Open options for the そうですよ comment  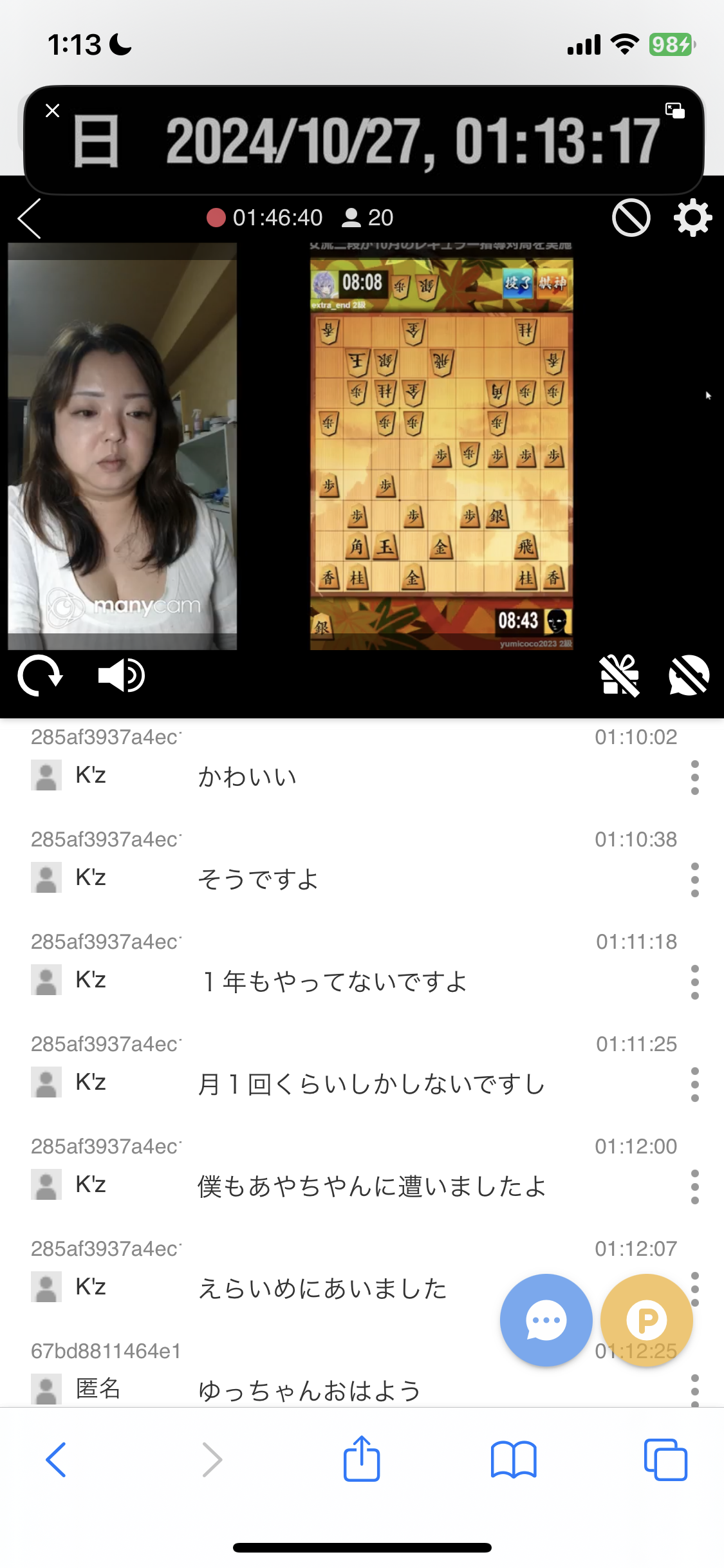pyautogui.click(x=694, y=880)
